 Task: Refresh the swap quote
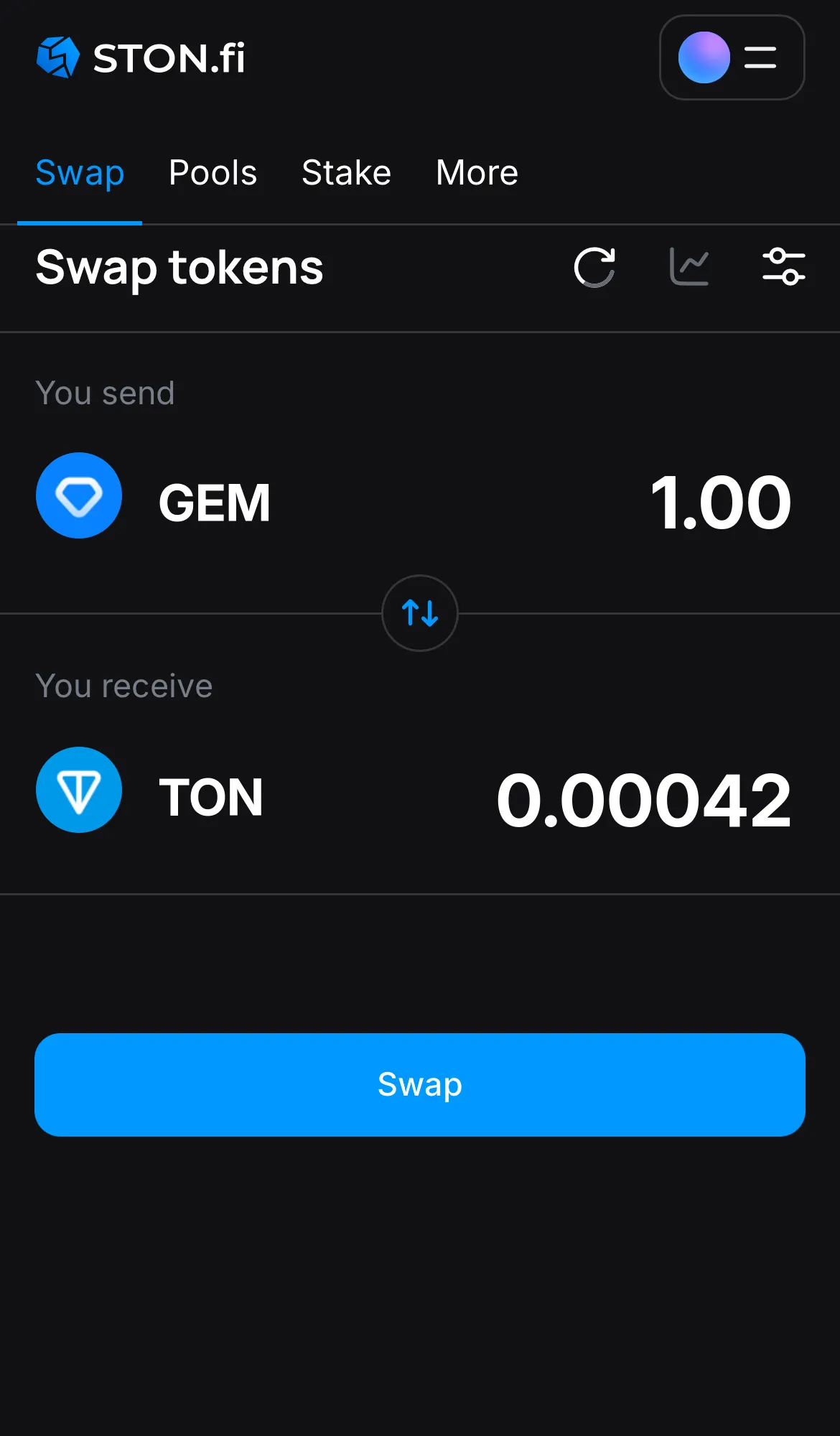point(594,266)
